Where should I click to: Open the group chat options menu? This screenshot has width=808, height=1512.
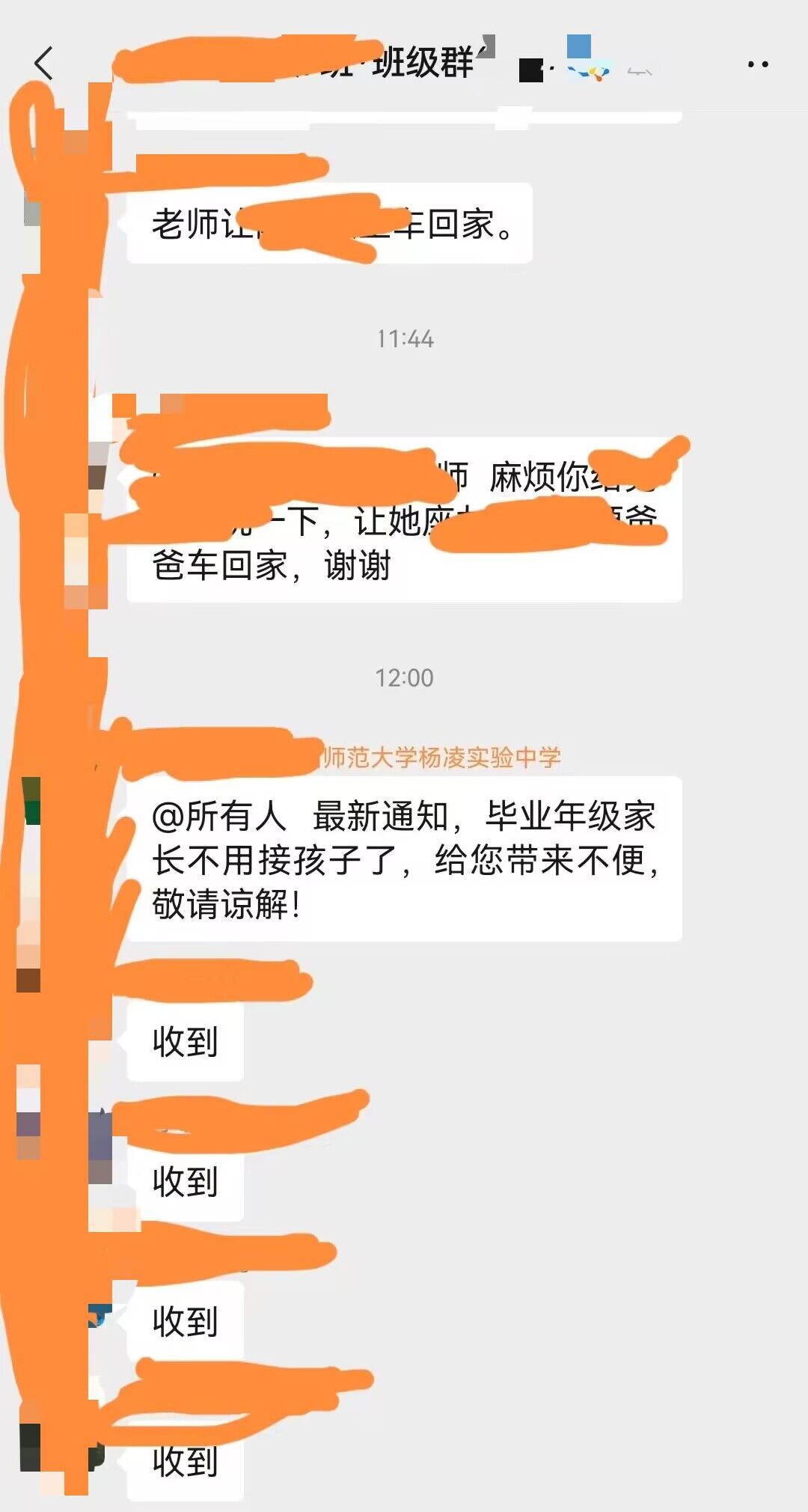(x=757, y=64)
